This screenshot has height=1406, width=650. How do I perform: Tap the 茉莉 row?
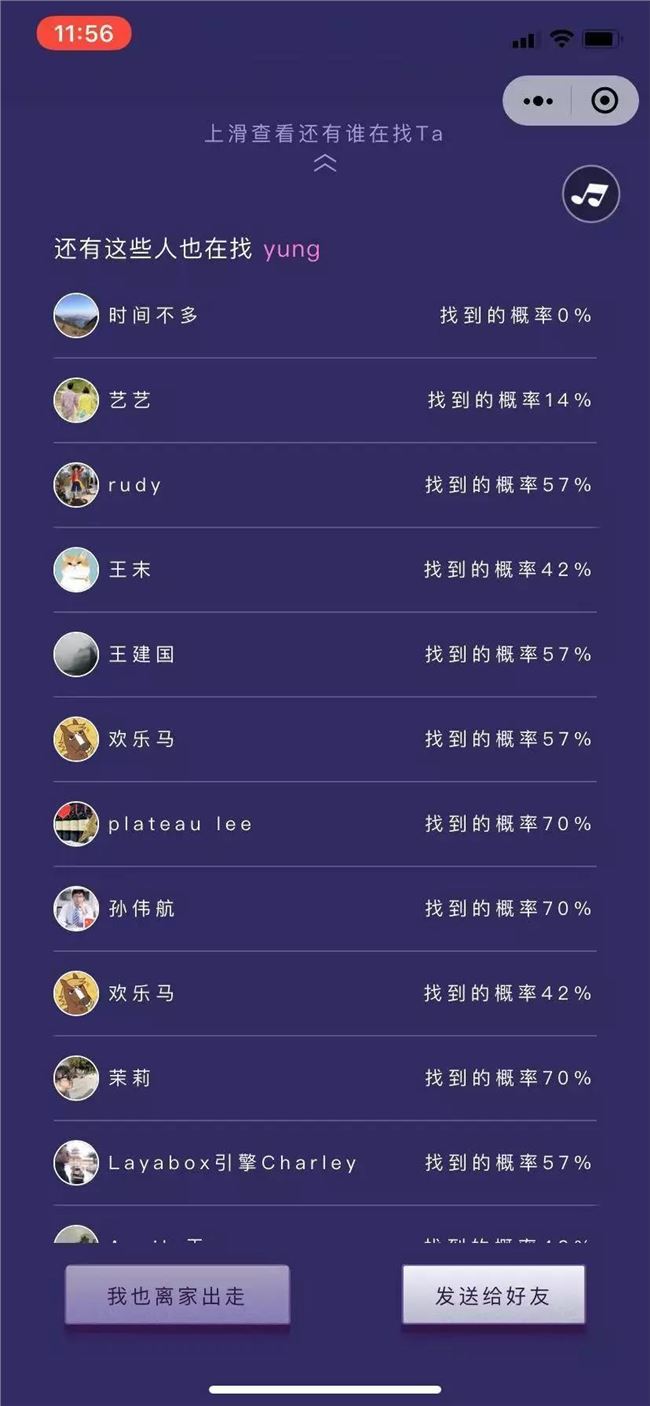(x=324, y=1078)
